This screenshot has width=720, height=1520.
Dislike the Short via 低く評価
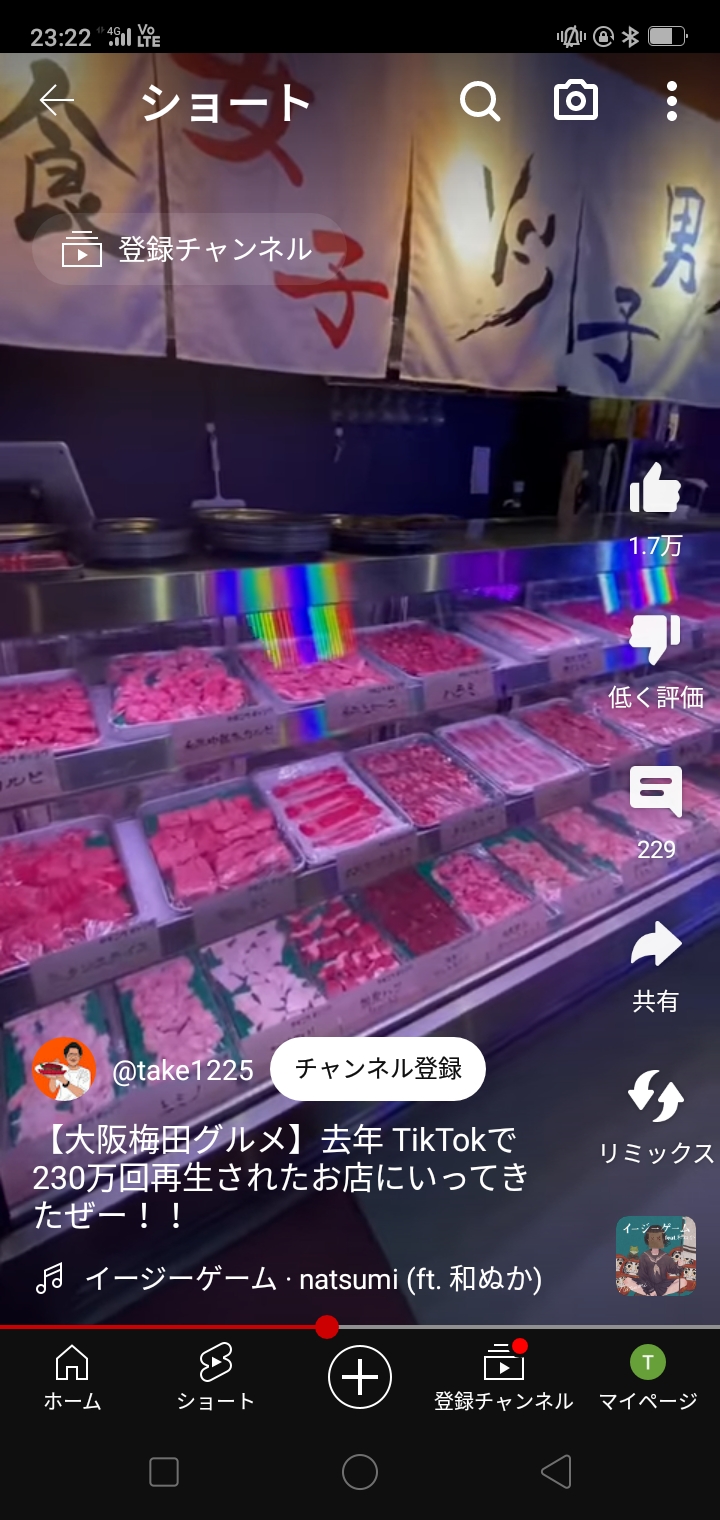[x=655, y=642]
